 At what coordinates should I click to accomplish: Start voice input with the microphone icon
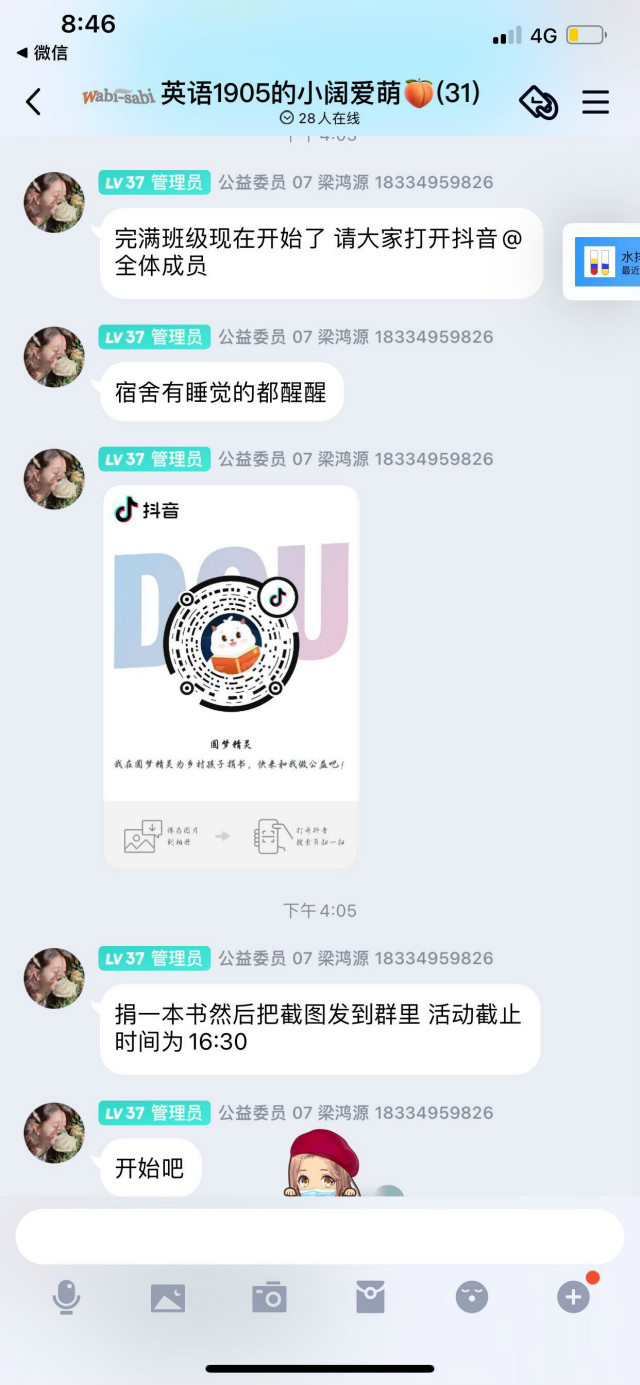pyautogui.click(x=66, y=1298)
